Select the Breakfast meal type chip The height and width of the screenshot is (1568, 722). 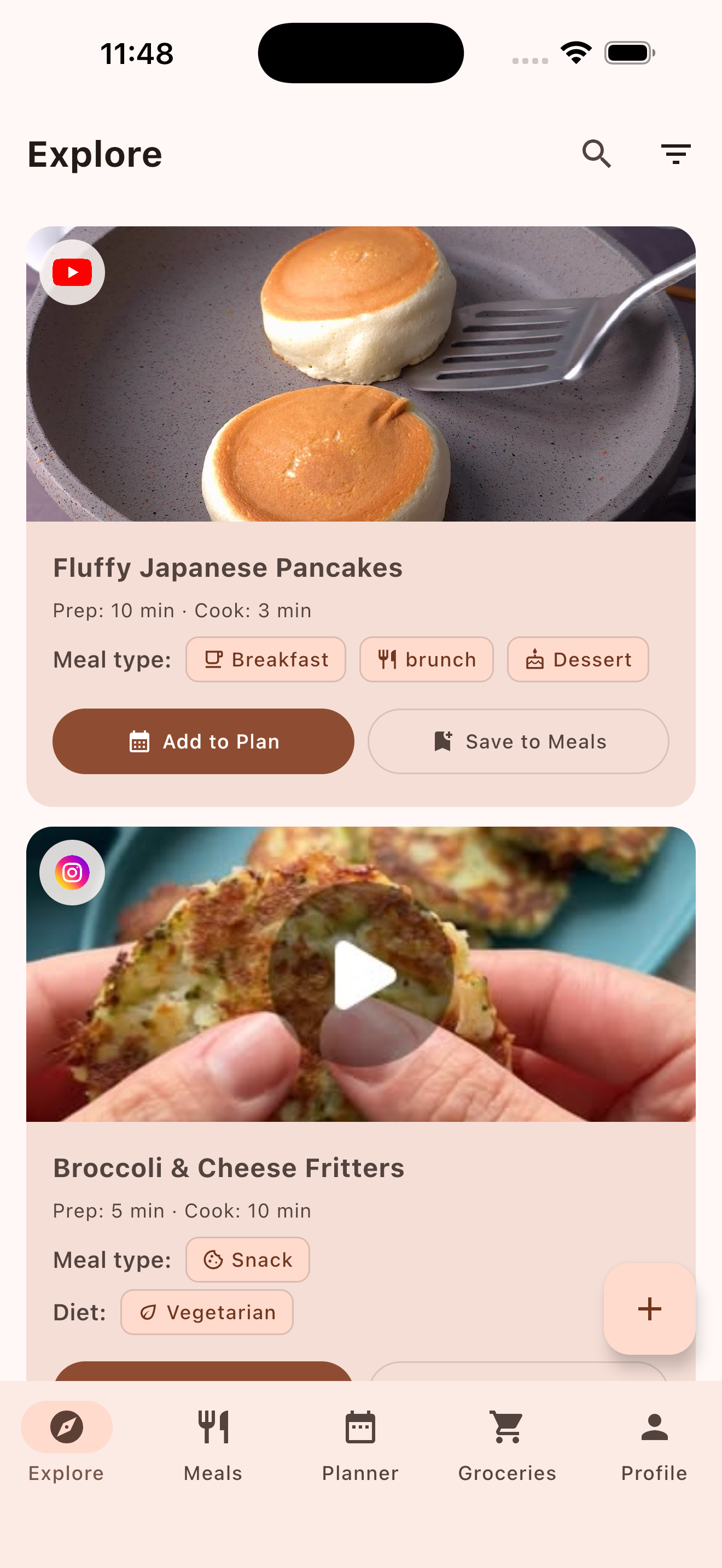266,659
